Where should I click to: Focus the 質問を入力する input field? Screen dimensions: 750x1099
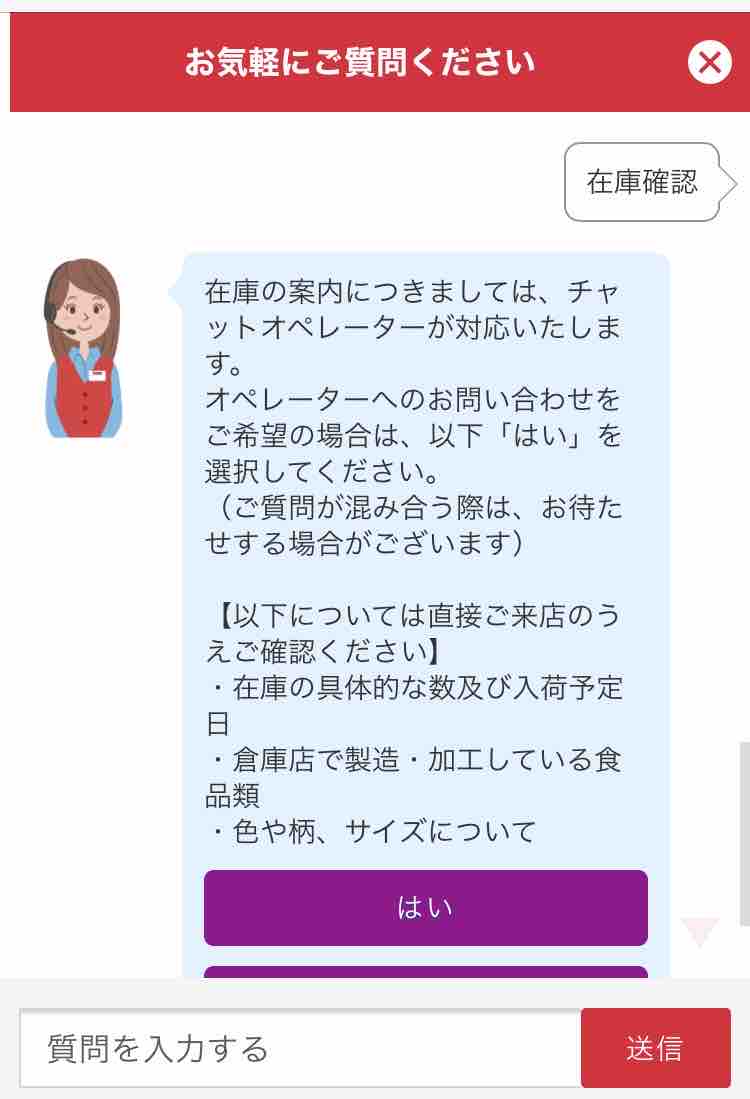click(x=300, y=1047)
